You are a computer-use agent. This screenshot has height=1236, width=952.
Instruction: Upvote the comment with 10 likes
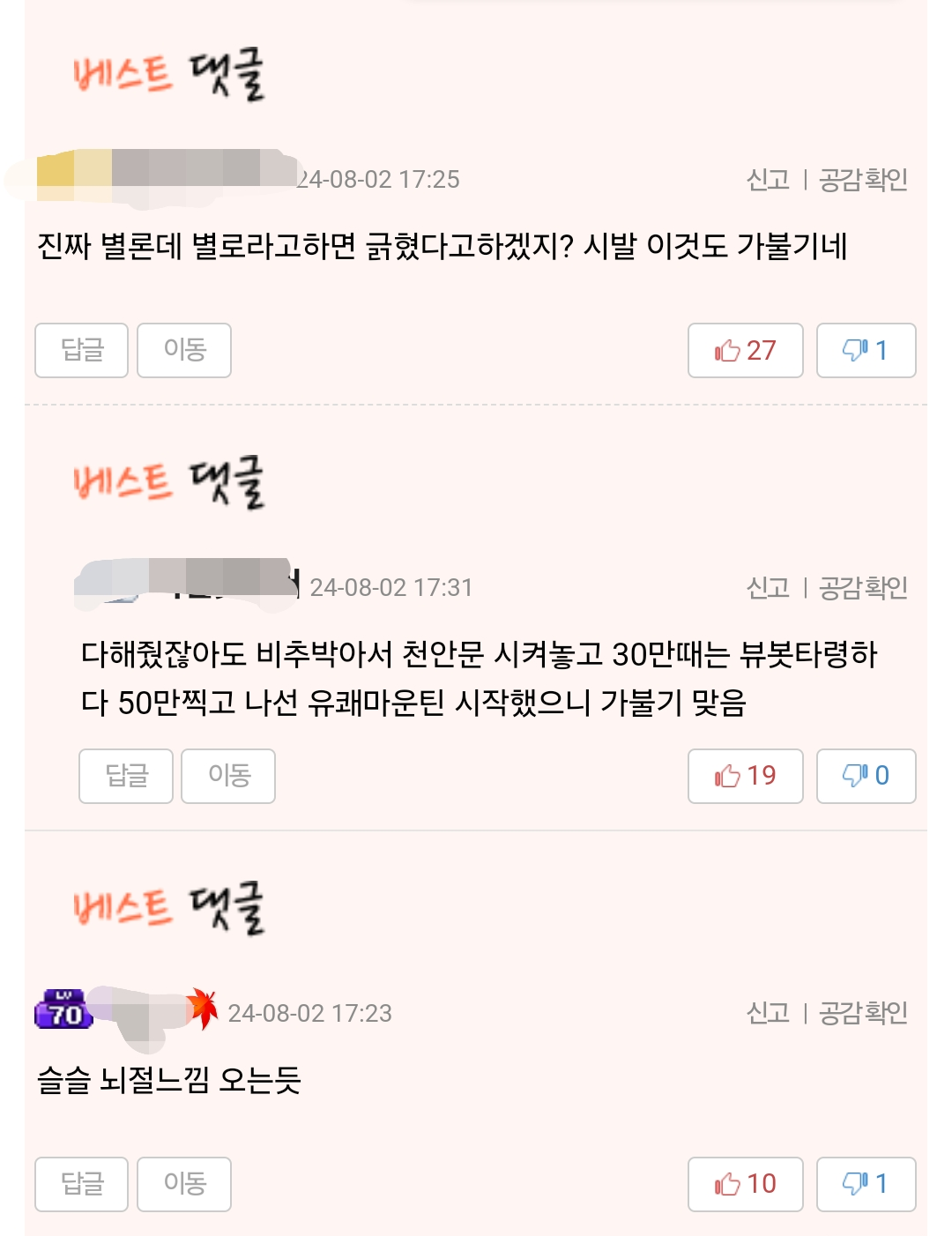tap(745, 1184)
